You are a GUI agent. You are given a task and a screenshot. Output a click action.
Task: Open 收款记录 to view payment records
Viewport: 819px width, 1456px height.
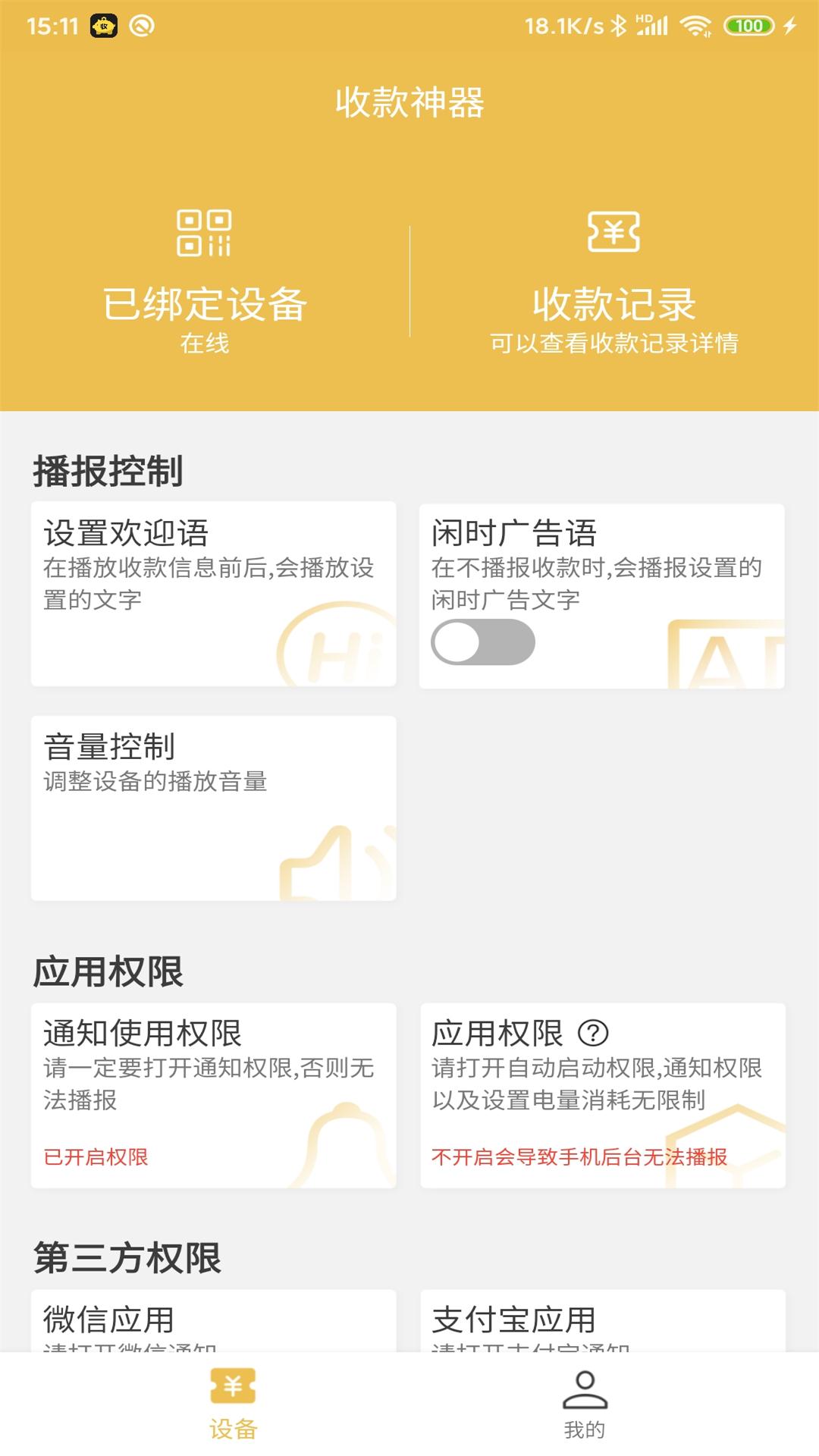click(614, 303)
